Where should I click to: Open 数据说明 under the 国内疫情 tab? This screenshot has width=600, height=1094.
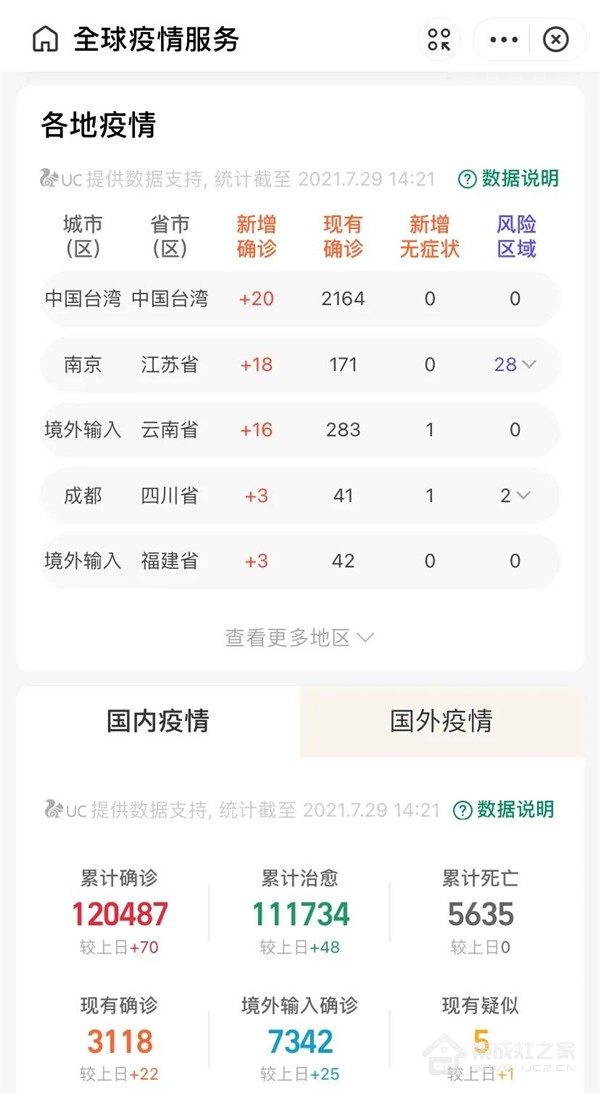(504, 809)
